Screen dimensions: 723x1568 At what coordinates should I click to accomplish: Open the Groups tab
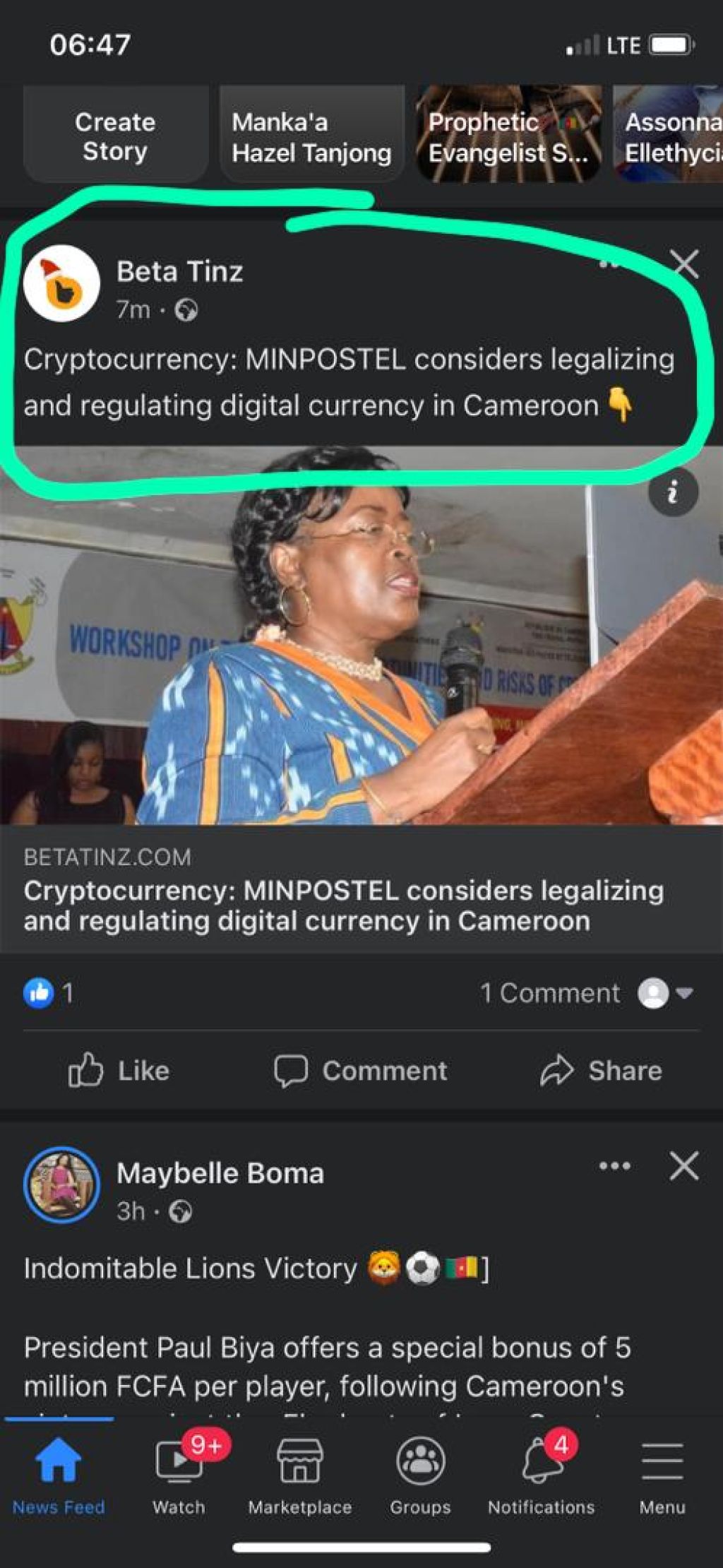(x=420, y=1473)
